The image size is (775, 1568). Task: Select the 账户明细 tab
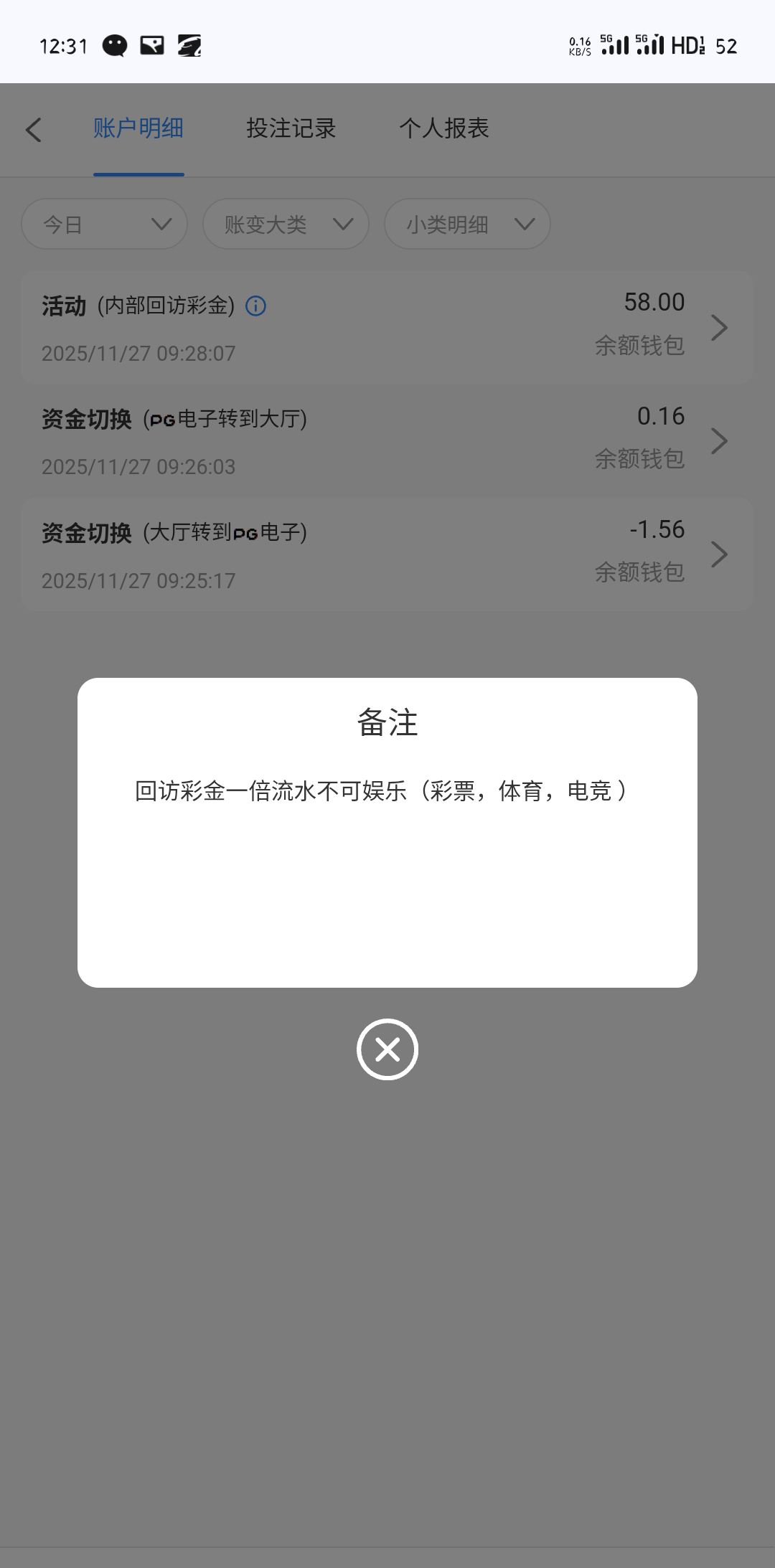click(x=138, y=128)
